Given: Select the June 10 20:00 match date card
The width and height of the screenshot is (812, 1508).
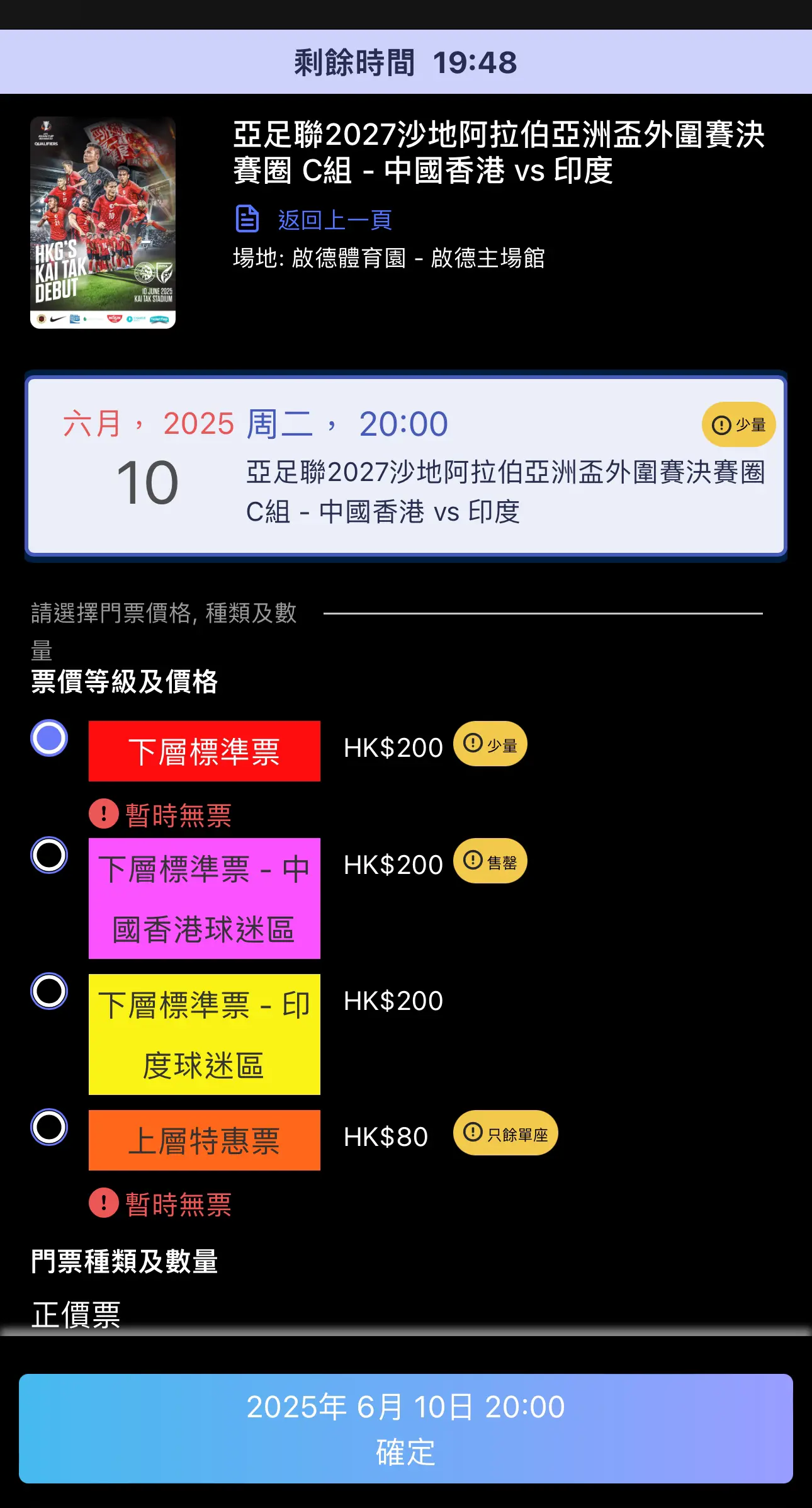Looking at the screenshot, I should coord(406,466).
